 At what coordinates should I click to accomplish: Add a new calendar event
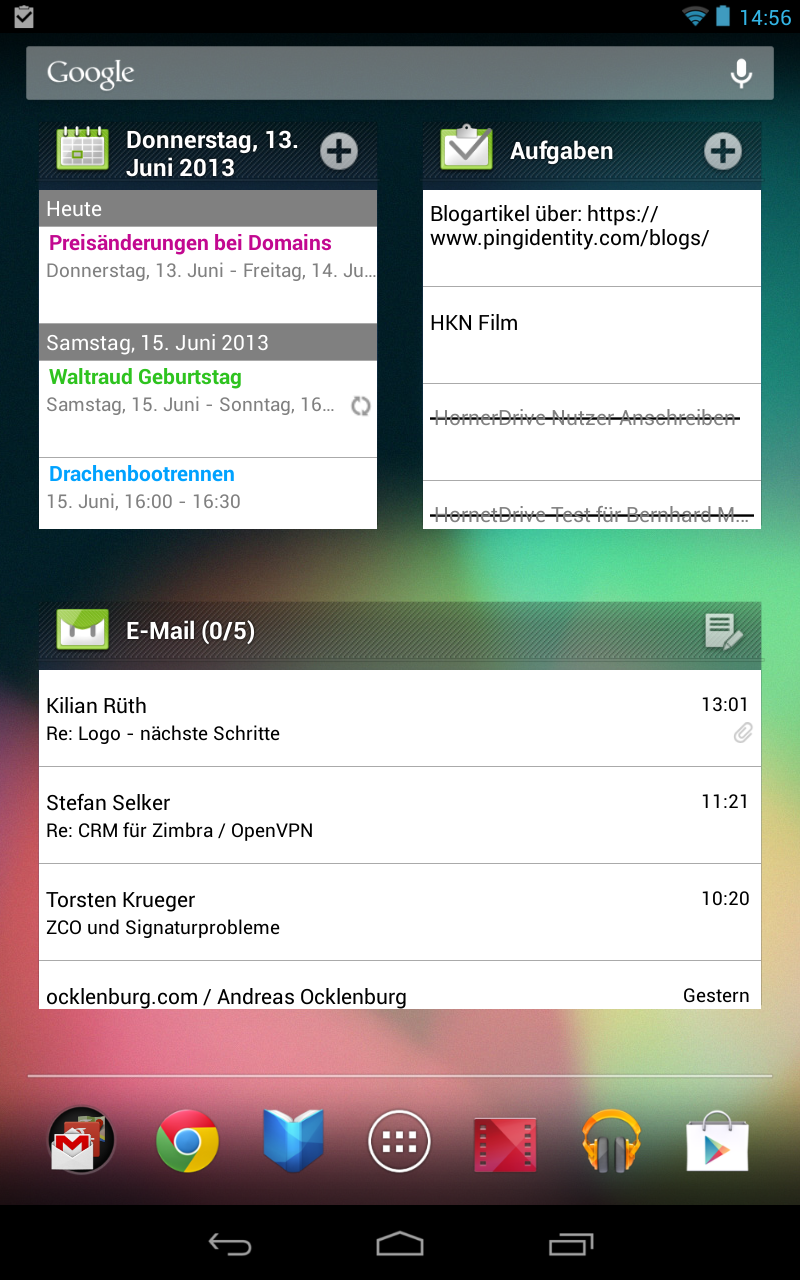pyautogui.click(x=339, y=152)
